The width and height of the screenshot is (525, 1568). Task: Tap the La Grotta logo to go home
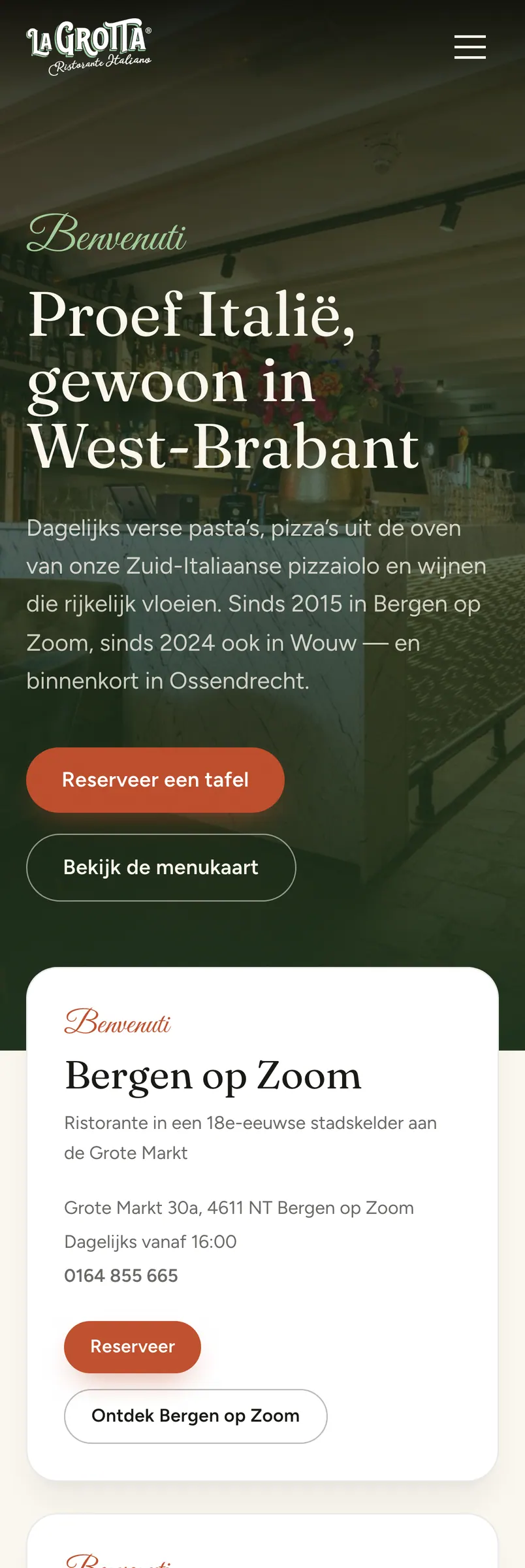(89, 47)
